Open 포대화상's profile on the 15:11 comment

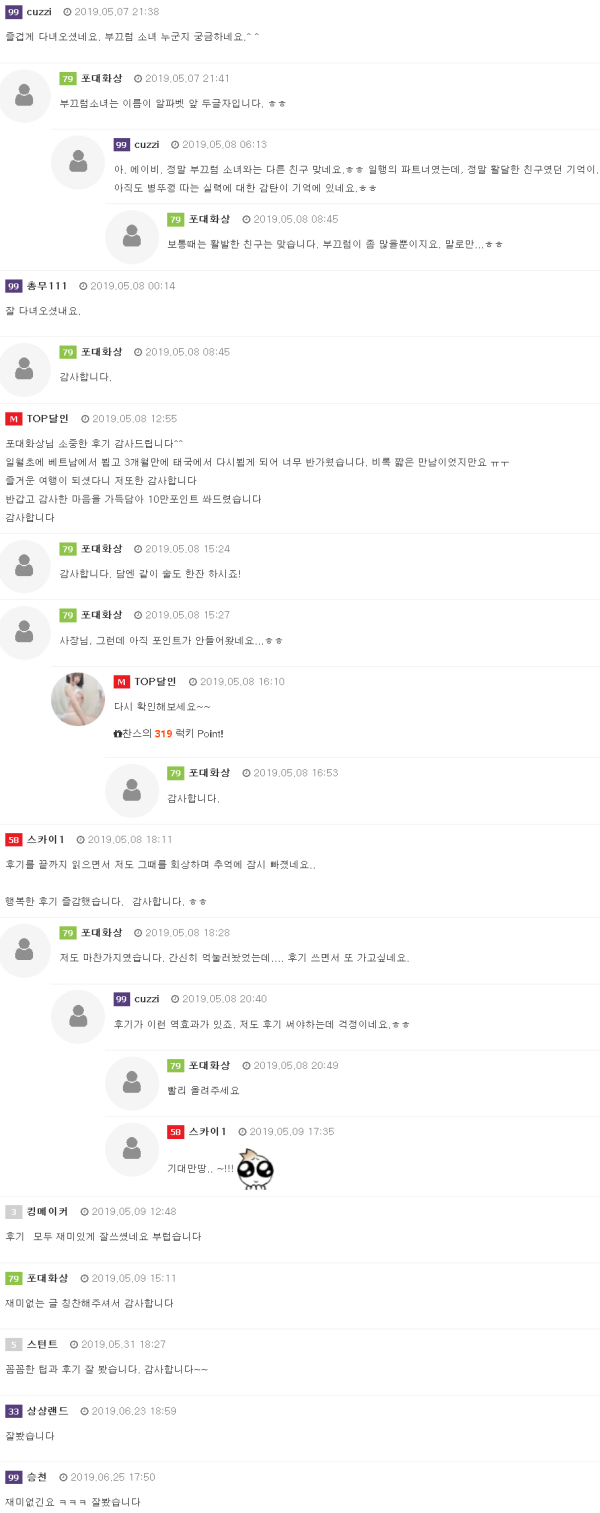[47, 1278]
